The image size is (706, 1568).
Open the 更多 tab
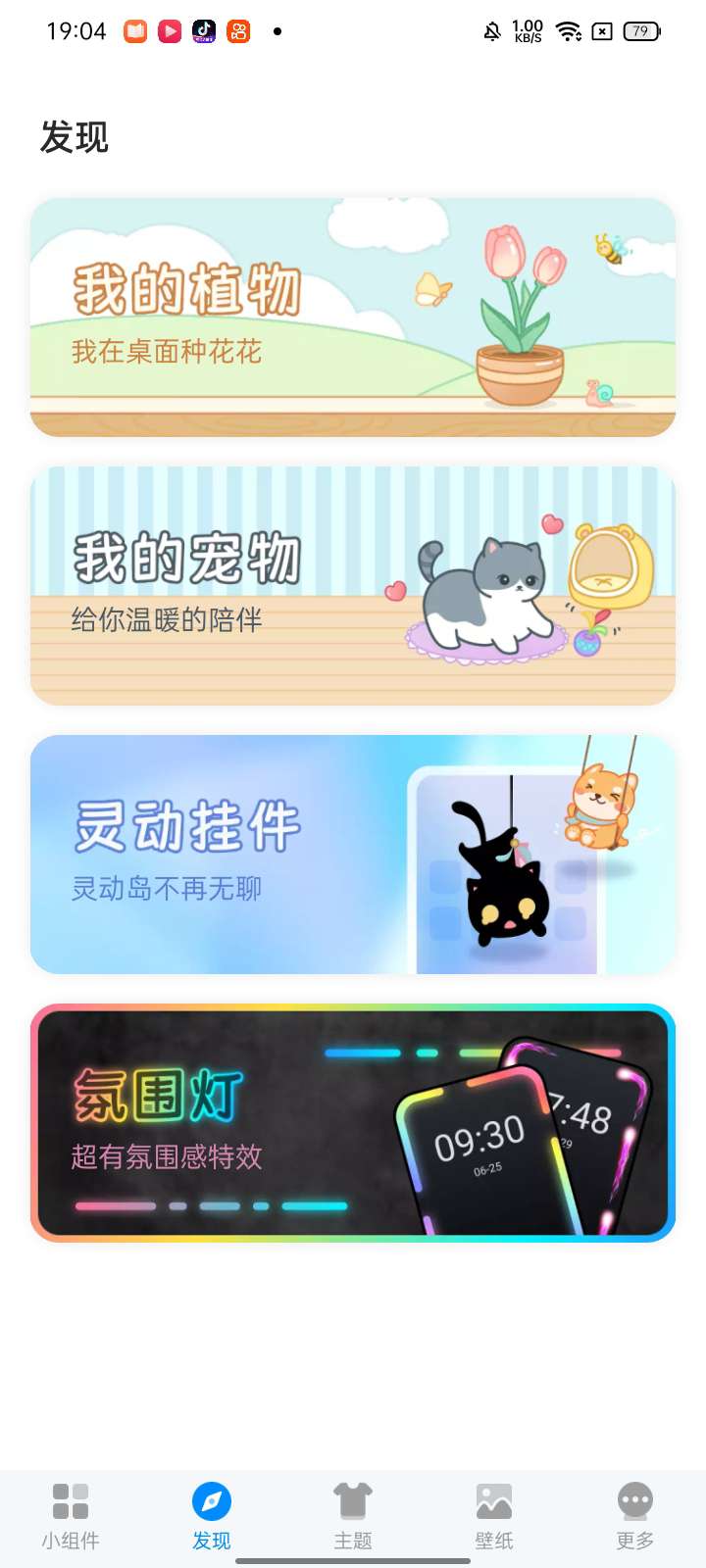click(x=635, y=1515)
